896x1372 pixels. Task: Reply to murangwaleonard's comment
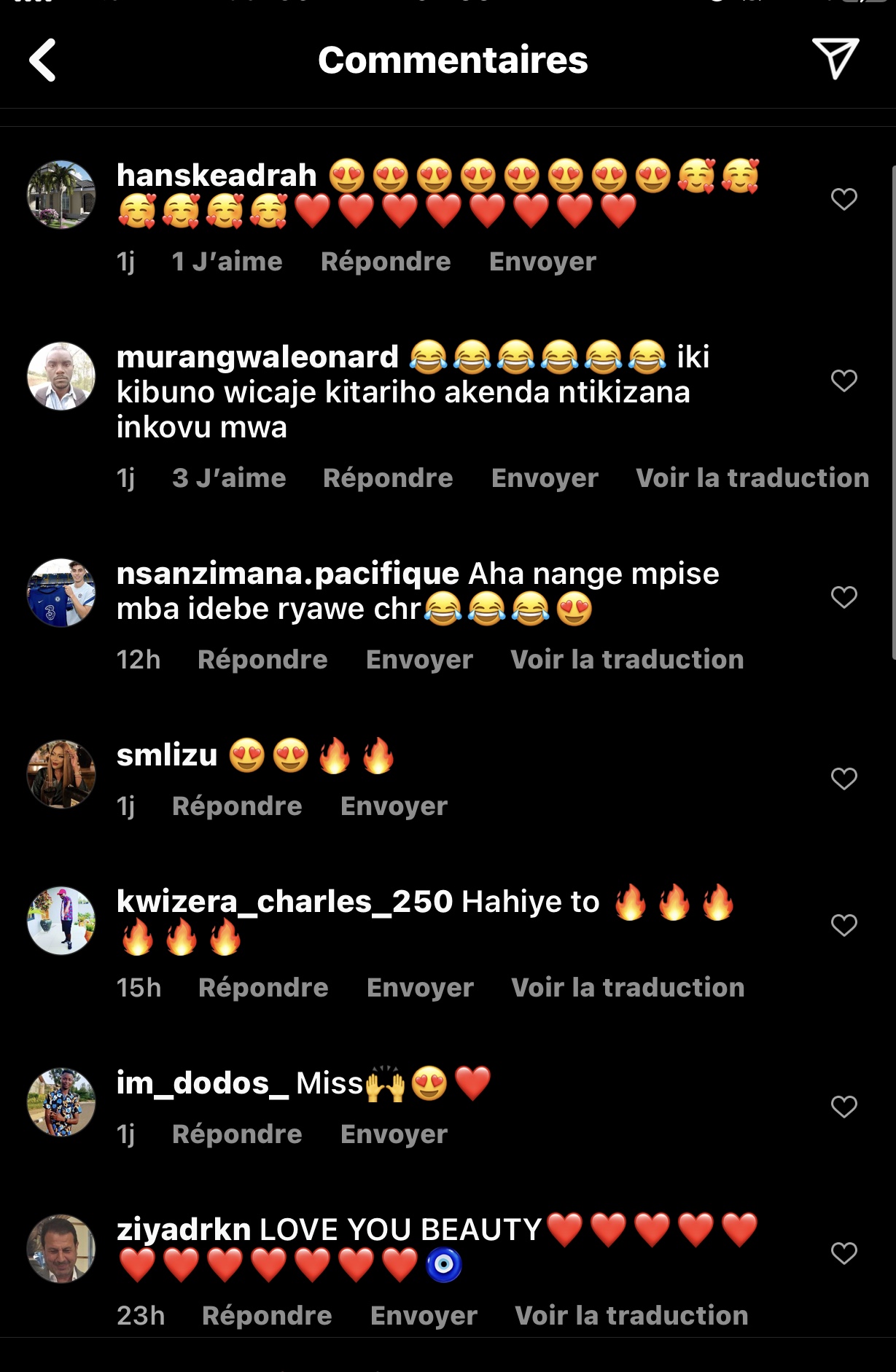388,478
